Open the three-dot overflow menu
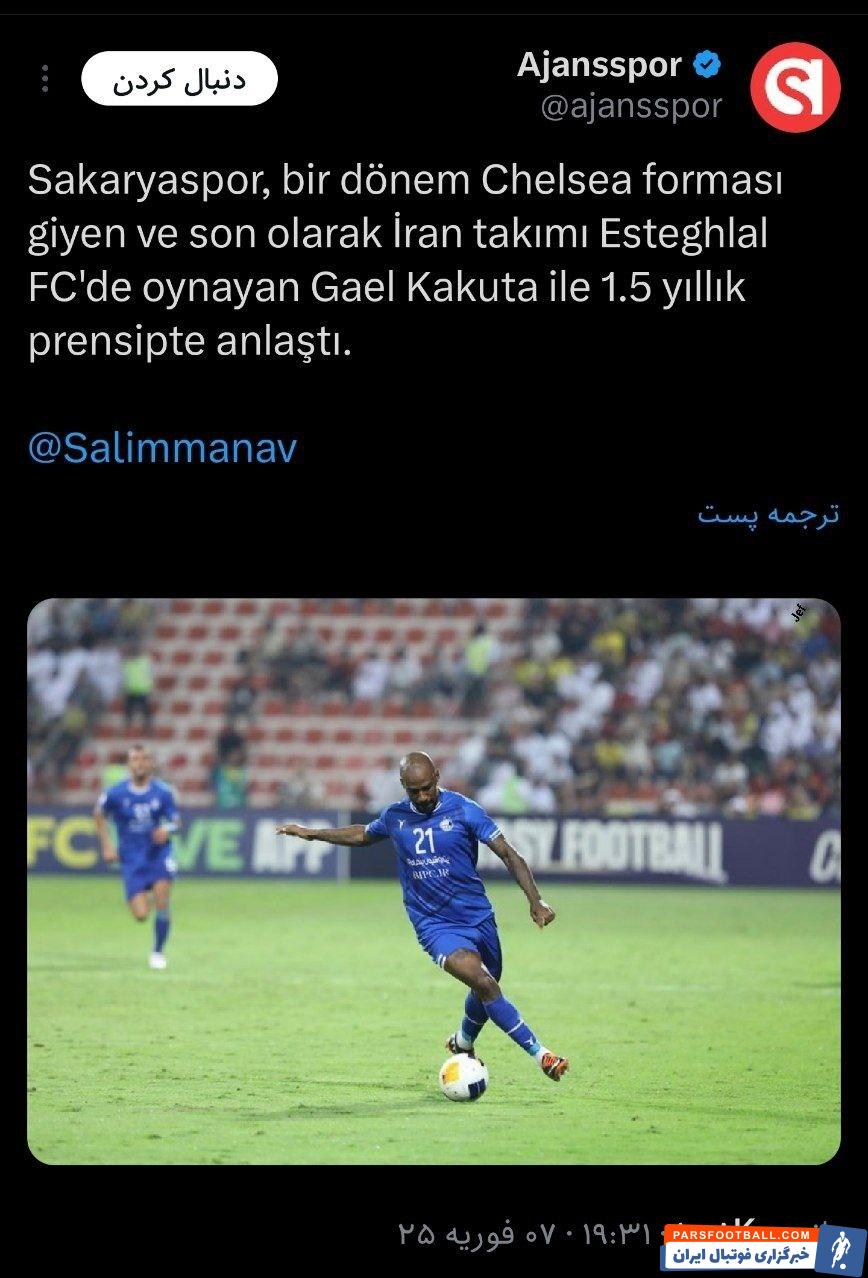 coord(45,79)
